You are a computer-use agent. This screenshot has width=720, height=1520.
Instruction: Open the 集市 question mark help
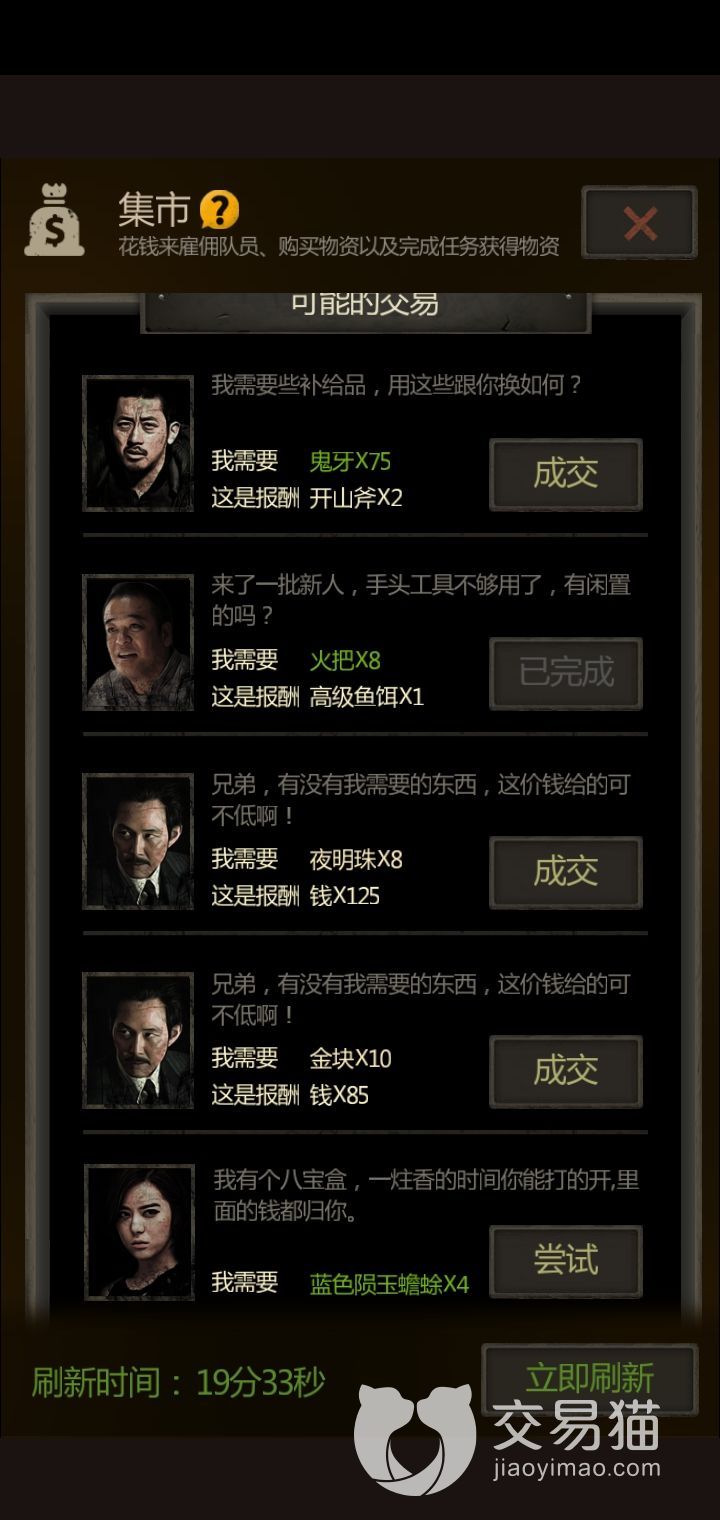pyautogui.click(x=219, y=210)
